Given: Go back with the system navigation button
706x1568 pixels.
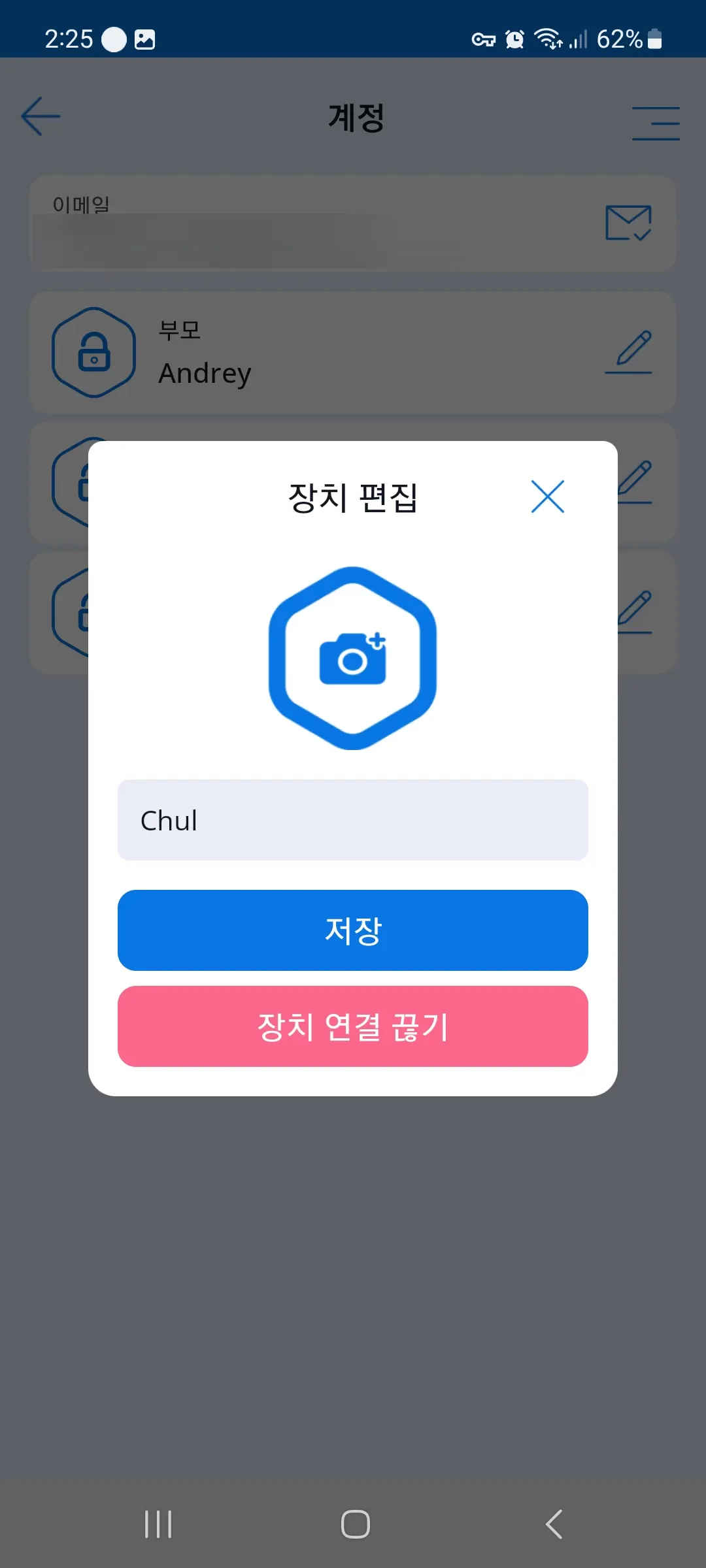Looking at the screenshot, I should pos(554,1524).
